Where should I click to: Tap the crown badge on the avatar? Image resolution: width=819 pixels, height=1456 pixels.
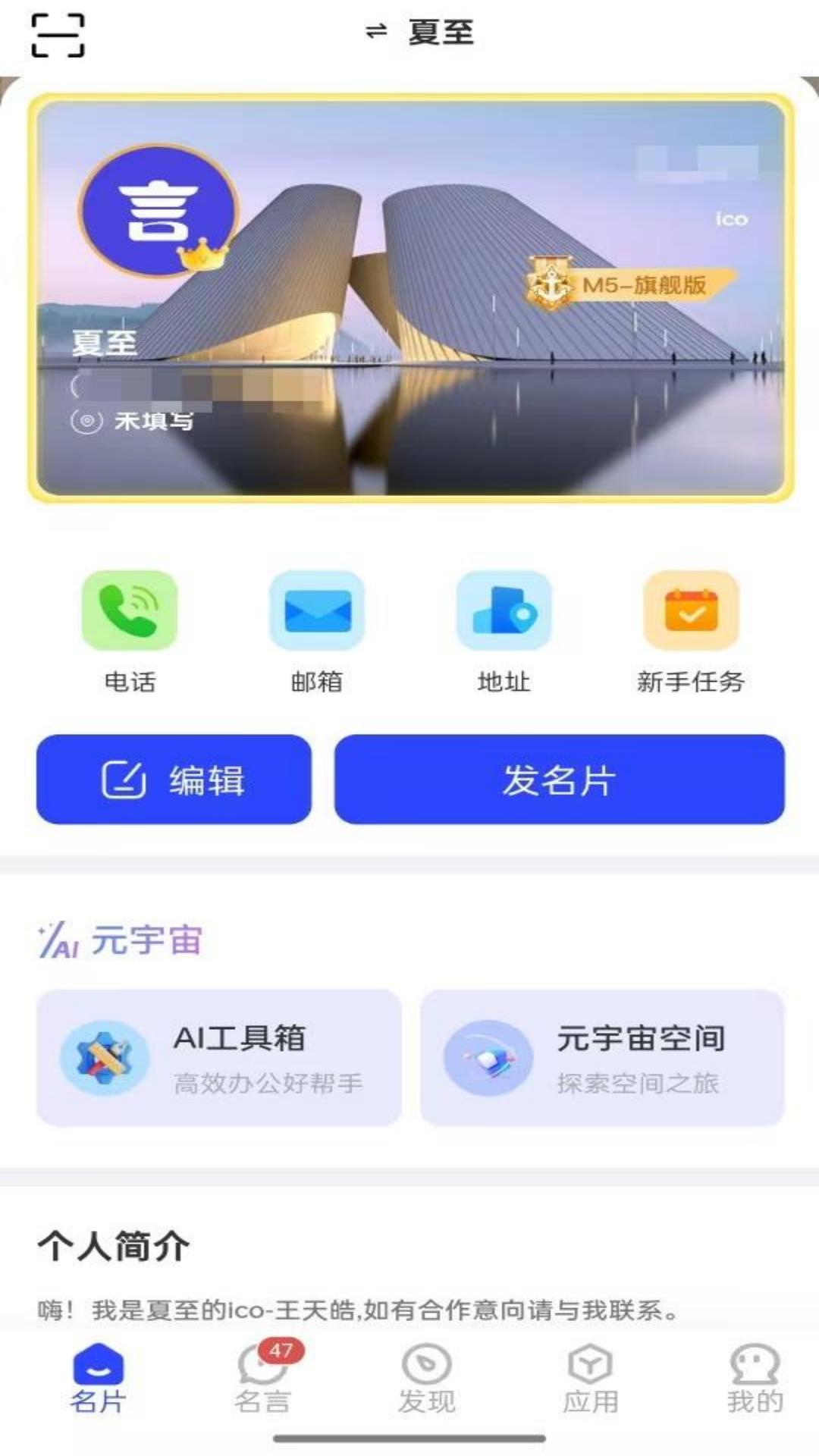203,256
